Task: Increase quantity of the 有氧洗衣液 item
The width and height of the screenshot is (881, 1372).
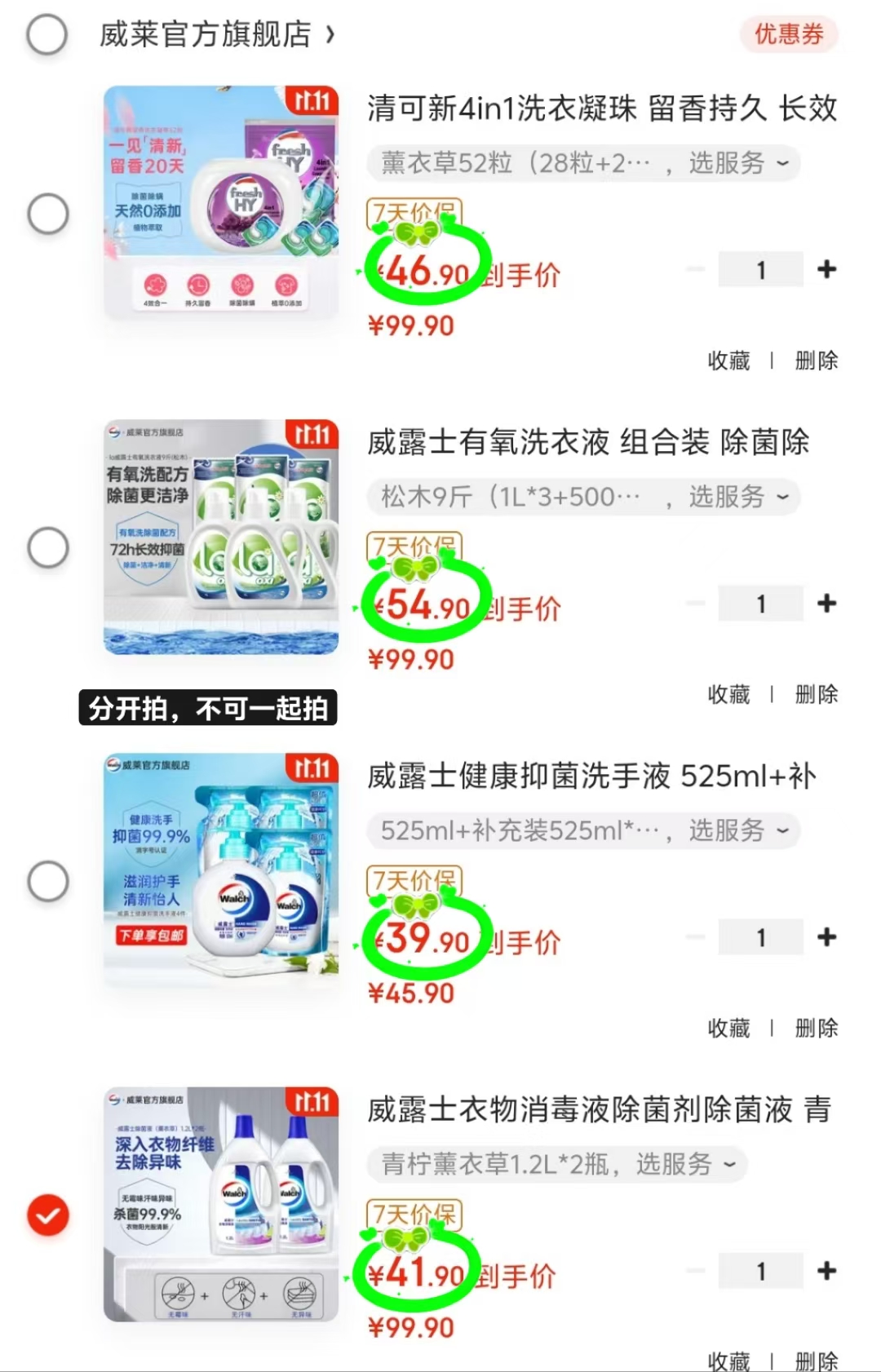Action: pyautogui.click(x=827, y=604)
